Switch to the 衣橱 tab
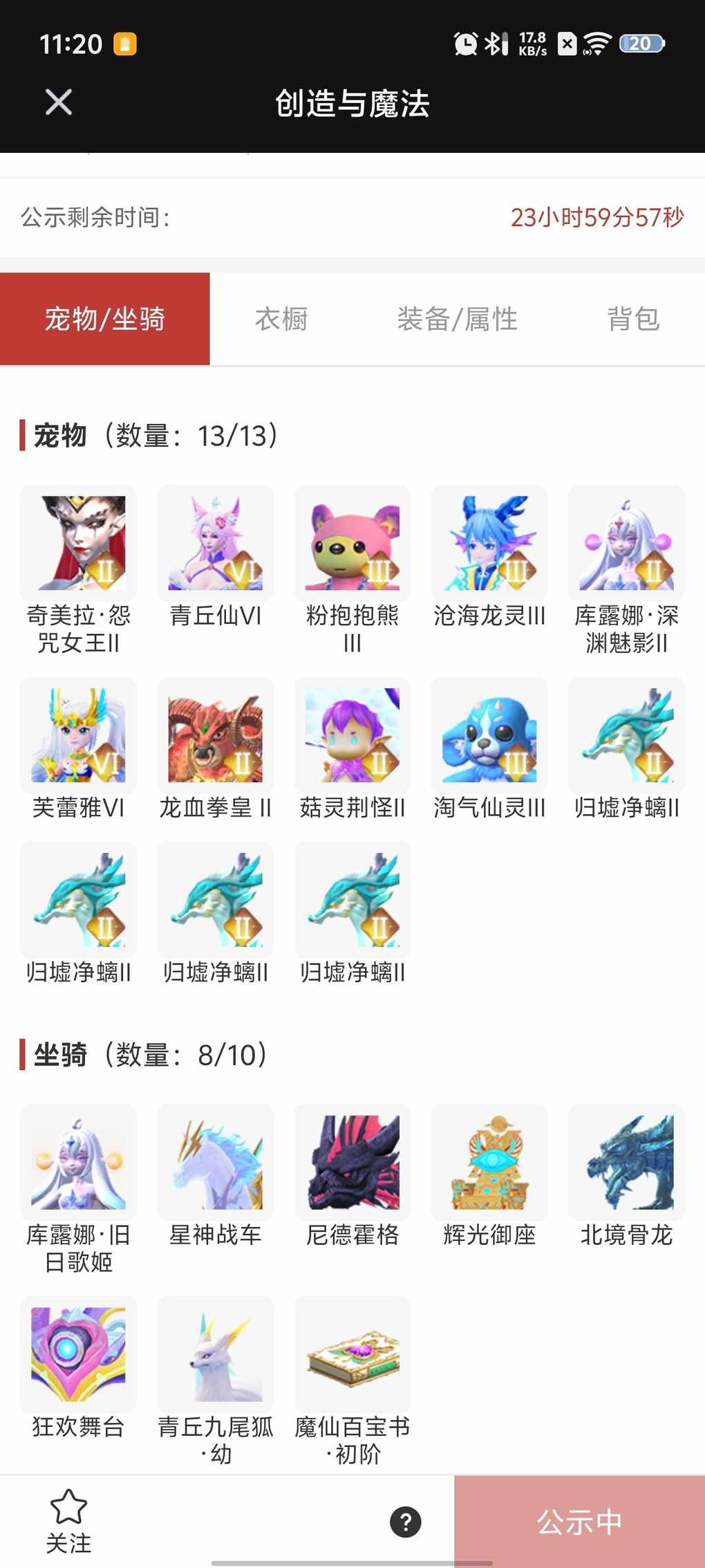 pos(281,319)
